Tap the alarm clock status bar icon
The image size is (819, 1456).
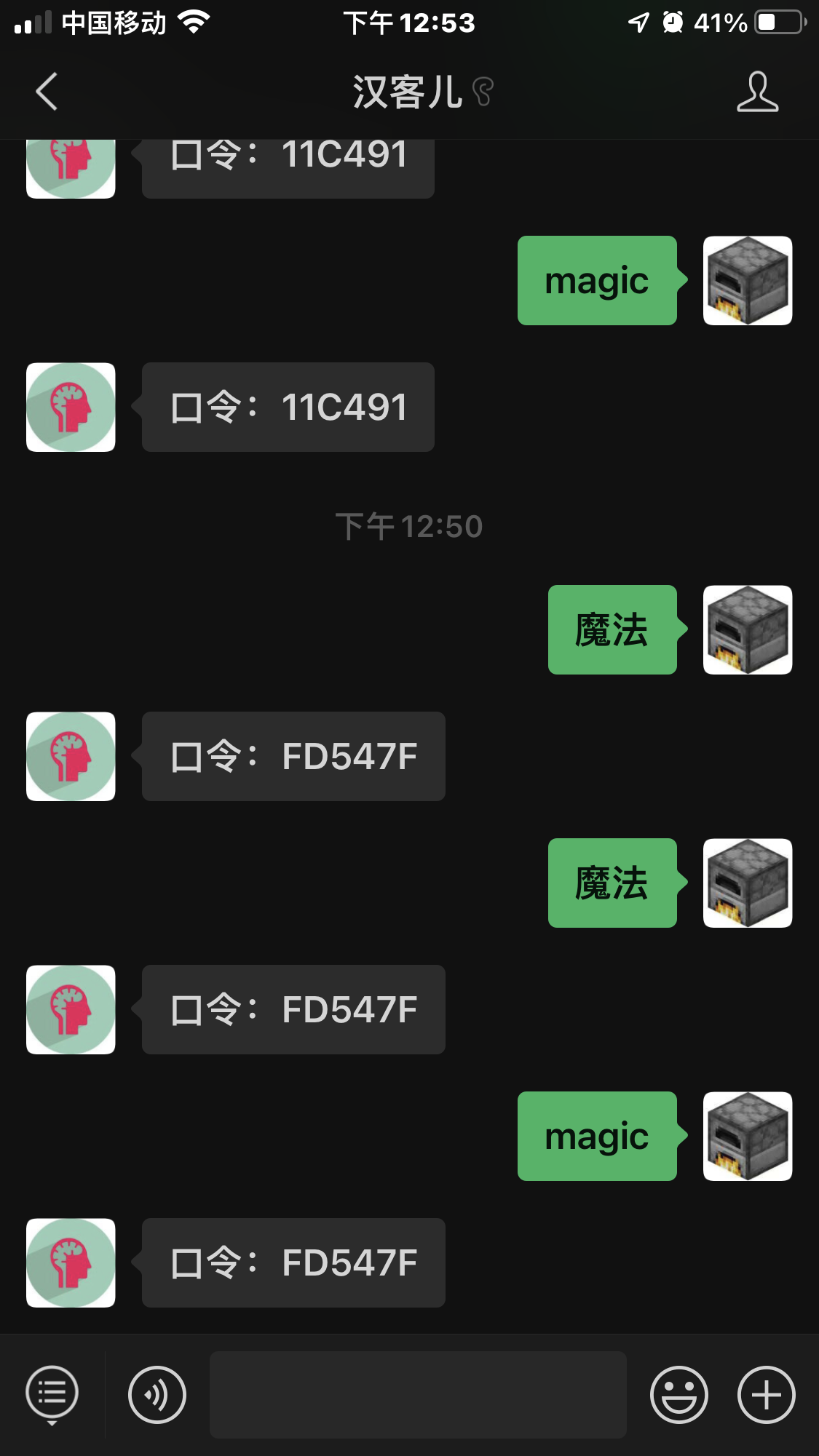[x=674, y=22]
